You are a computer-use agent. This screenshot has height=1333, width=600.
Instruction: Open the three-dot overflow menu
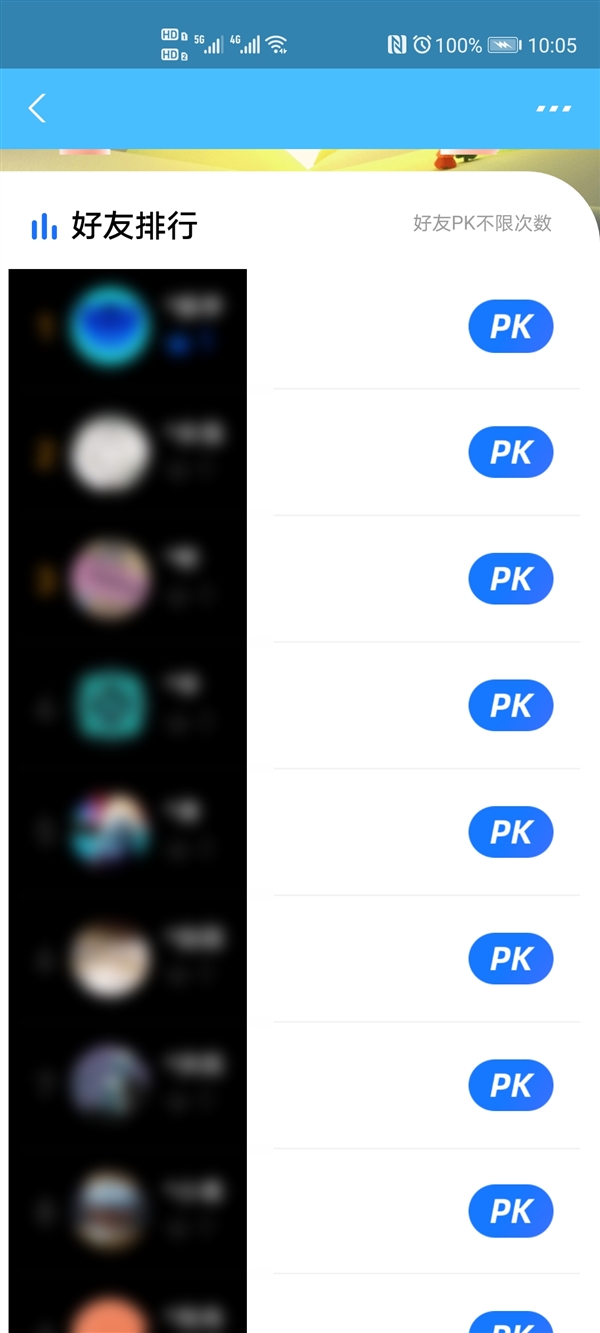[x=553, y=108]
